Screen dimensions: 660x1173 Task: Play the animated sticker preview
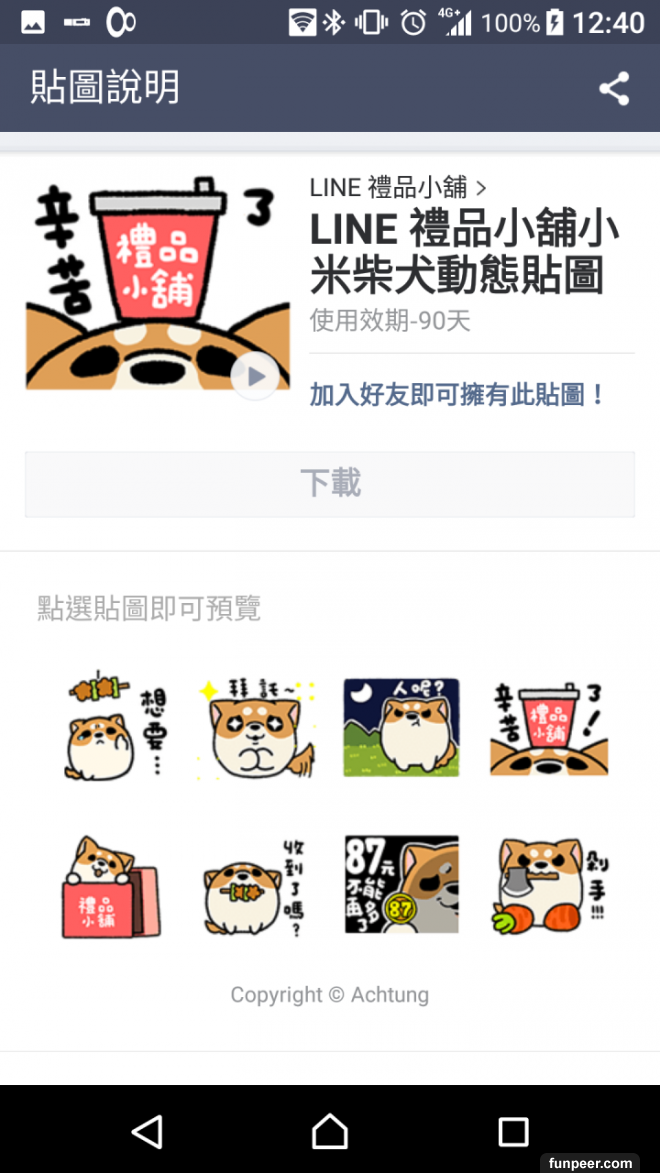(255, 376)
